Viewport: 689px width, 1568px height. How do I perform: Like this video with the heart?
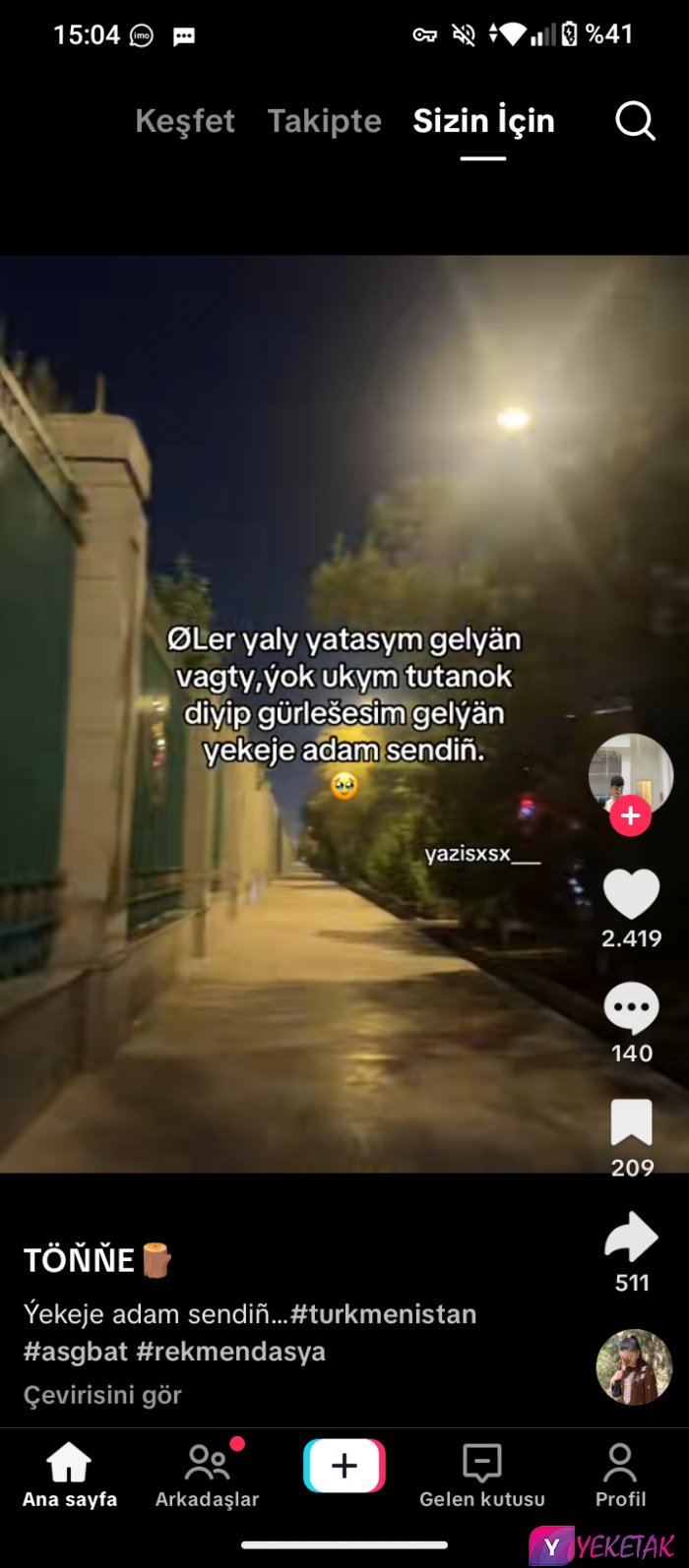[x=631, y=894]
